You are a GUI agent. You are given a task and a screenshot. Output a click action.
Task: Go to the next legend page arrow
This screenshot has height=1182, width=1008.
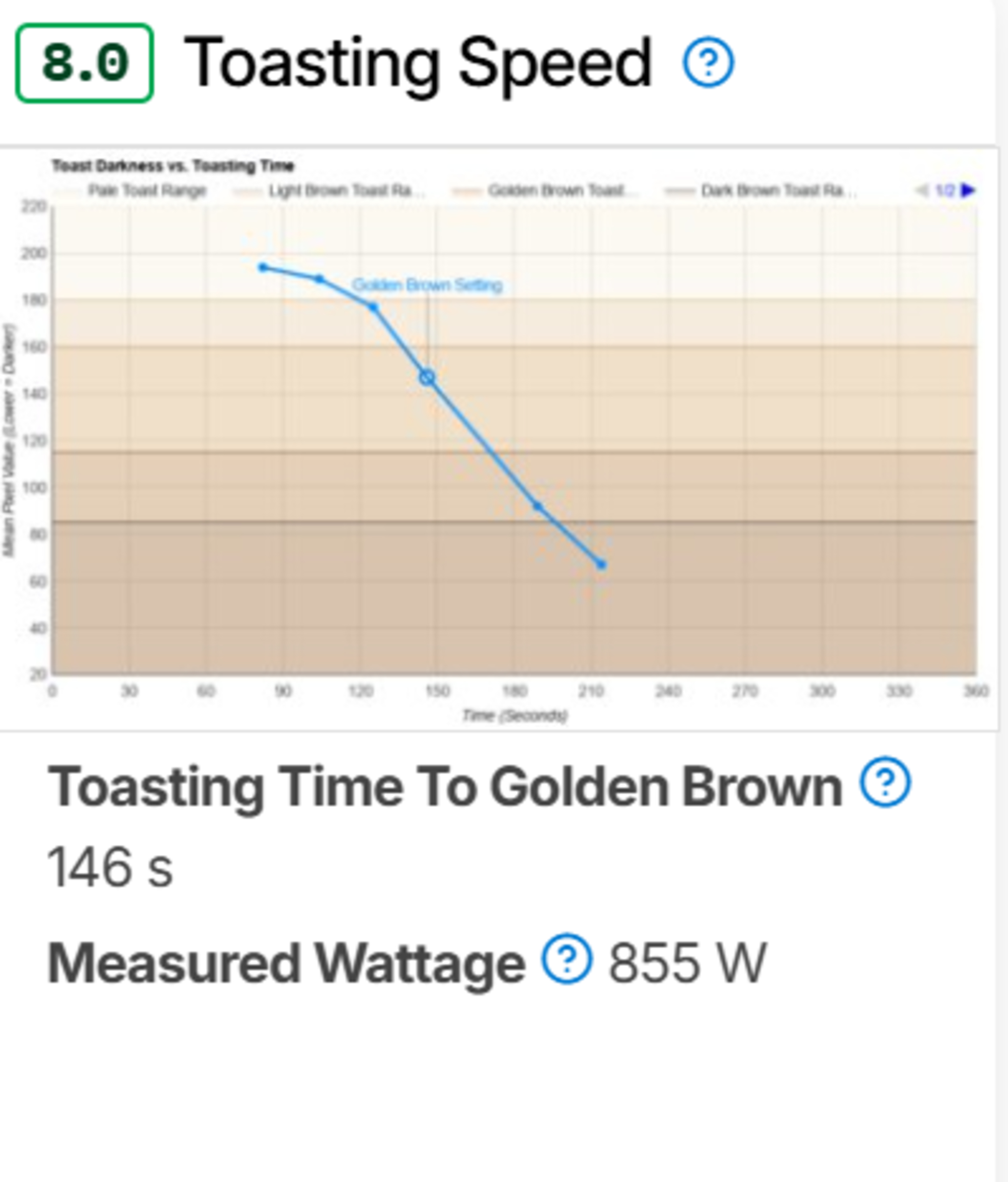(968, 191)
